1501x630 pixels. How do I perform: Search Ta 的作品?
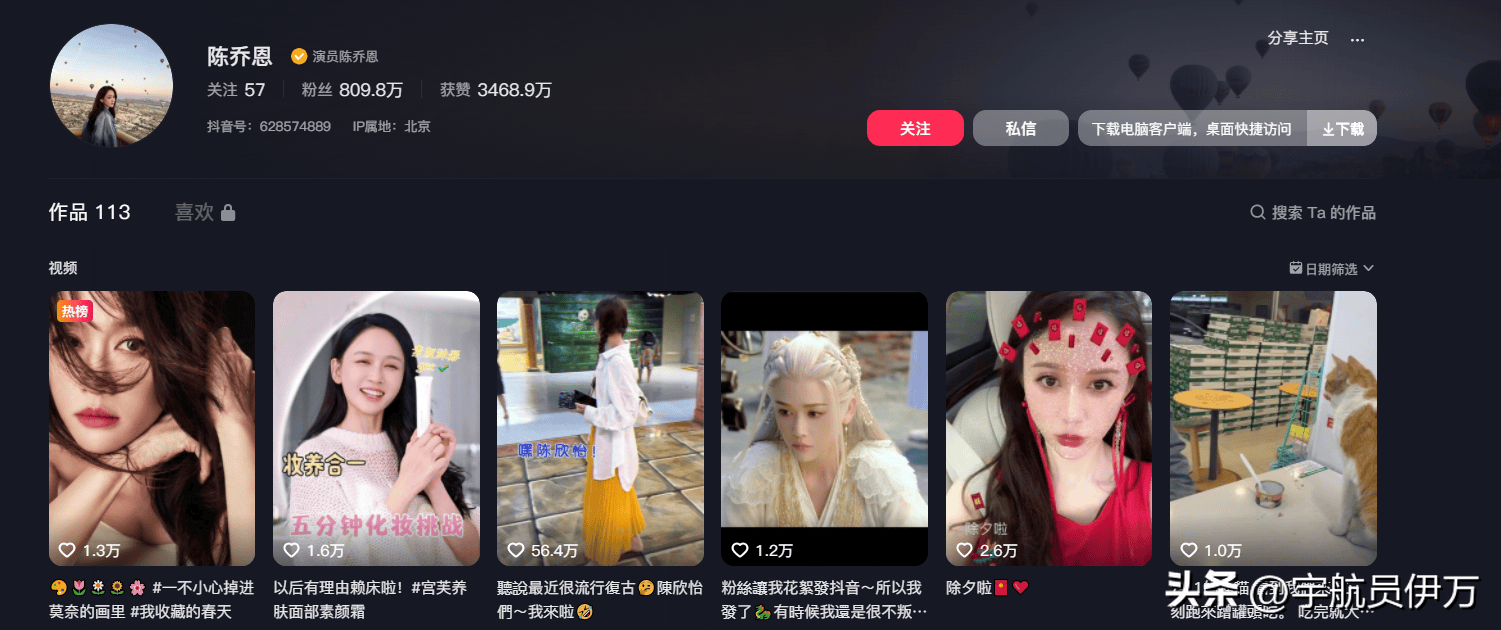1313,212
